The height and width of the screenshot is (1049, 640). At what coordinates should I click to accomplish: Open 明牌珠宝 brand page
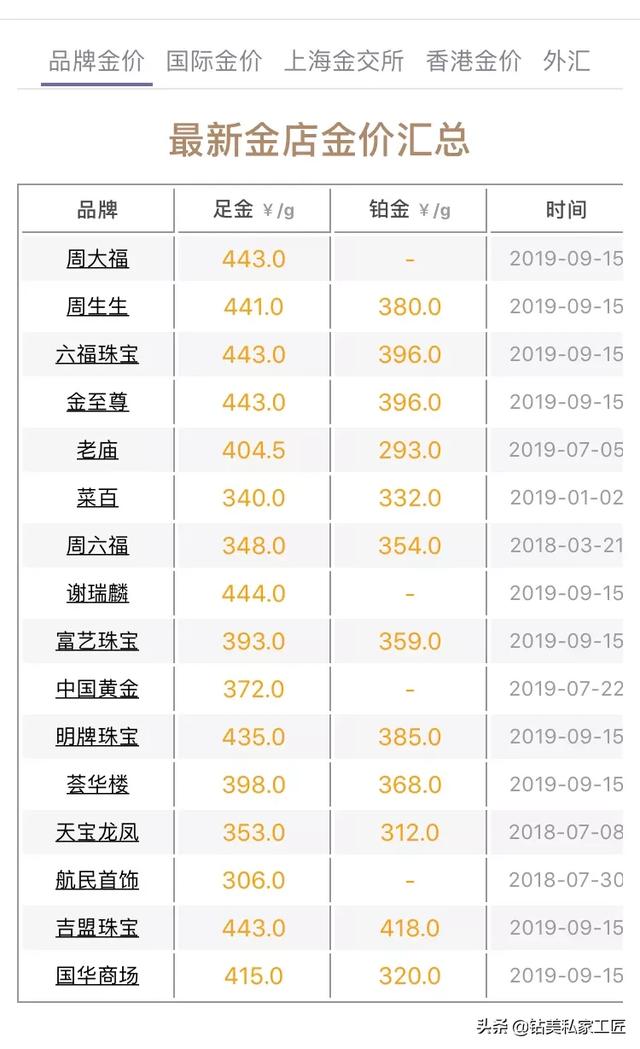tap(97, 737)
